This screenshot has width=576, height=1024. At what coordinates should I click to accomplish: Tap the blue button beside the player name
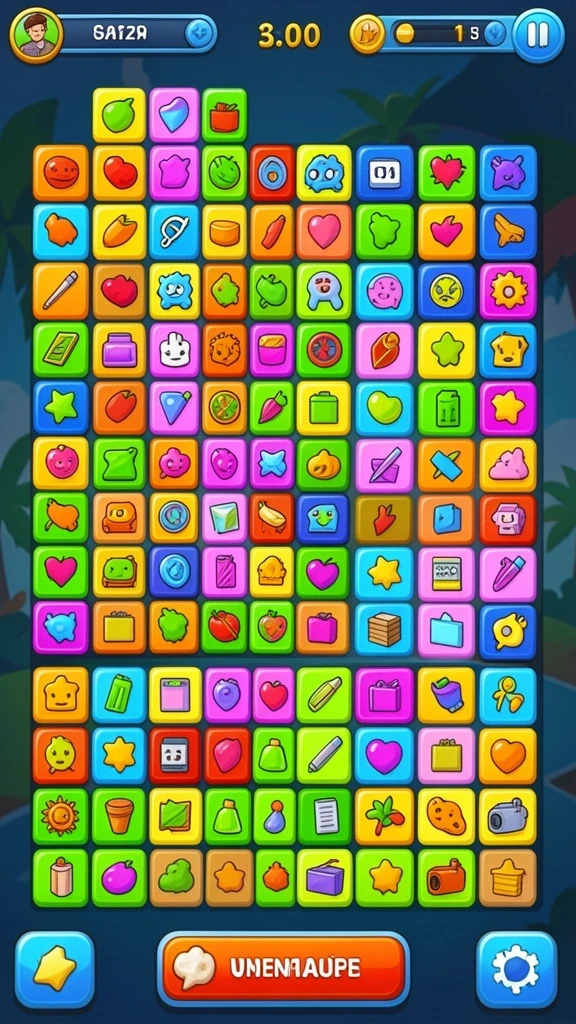199,33
